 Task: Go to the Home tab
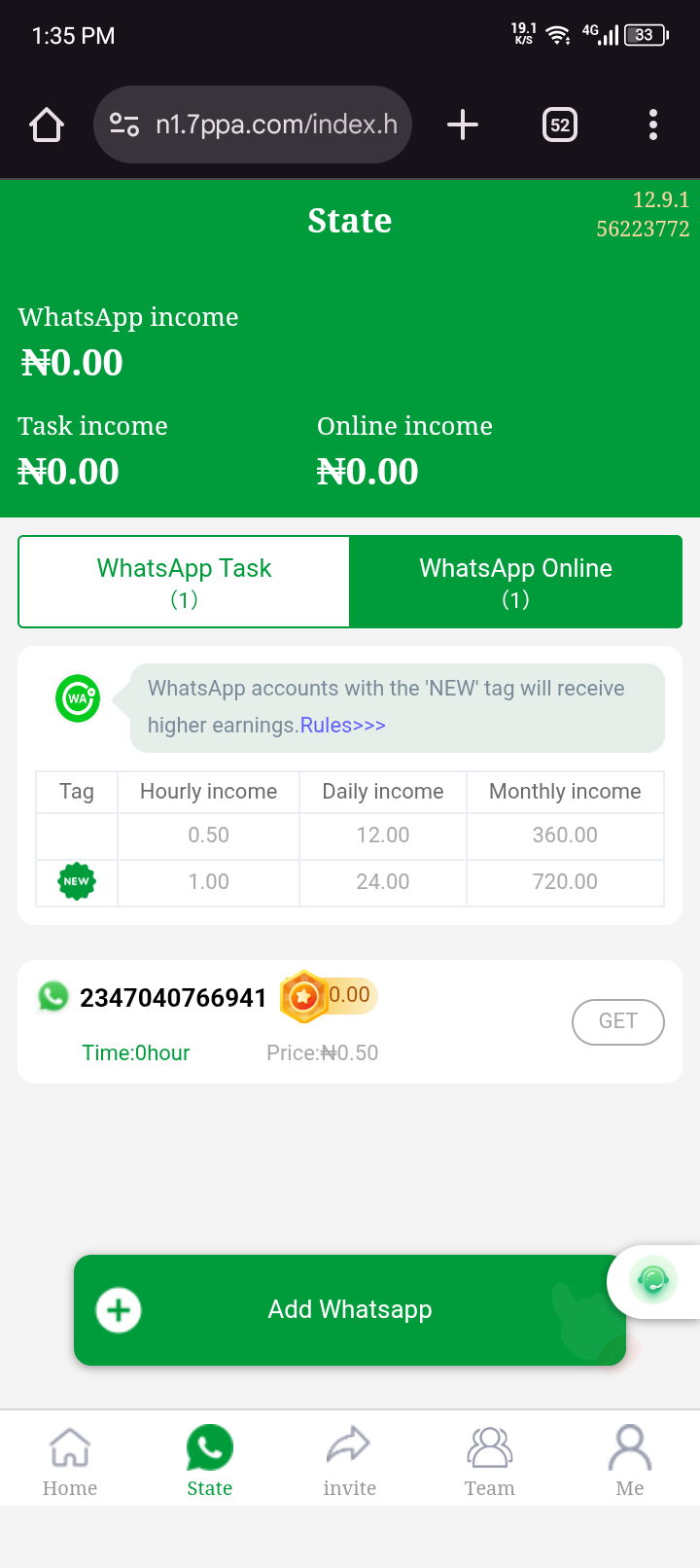pyautogui.click(x=70, y=1461)
